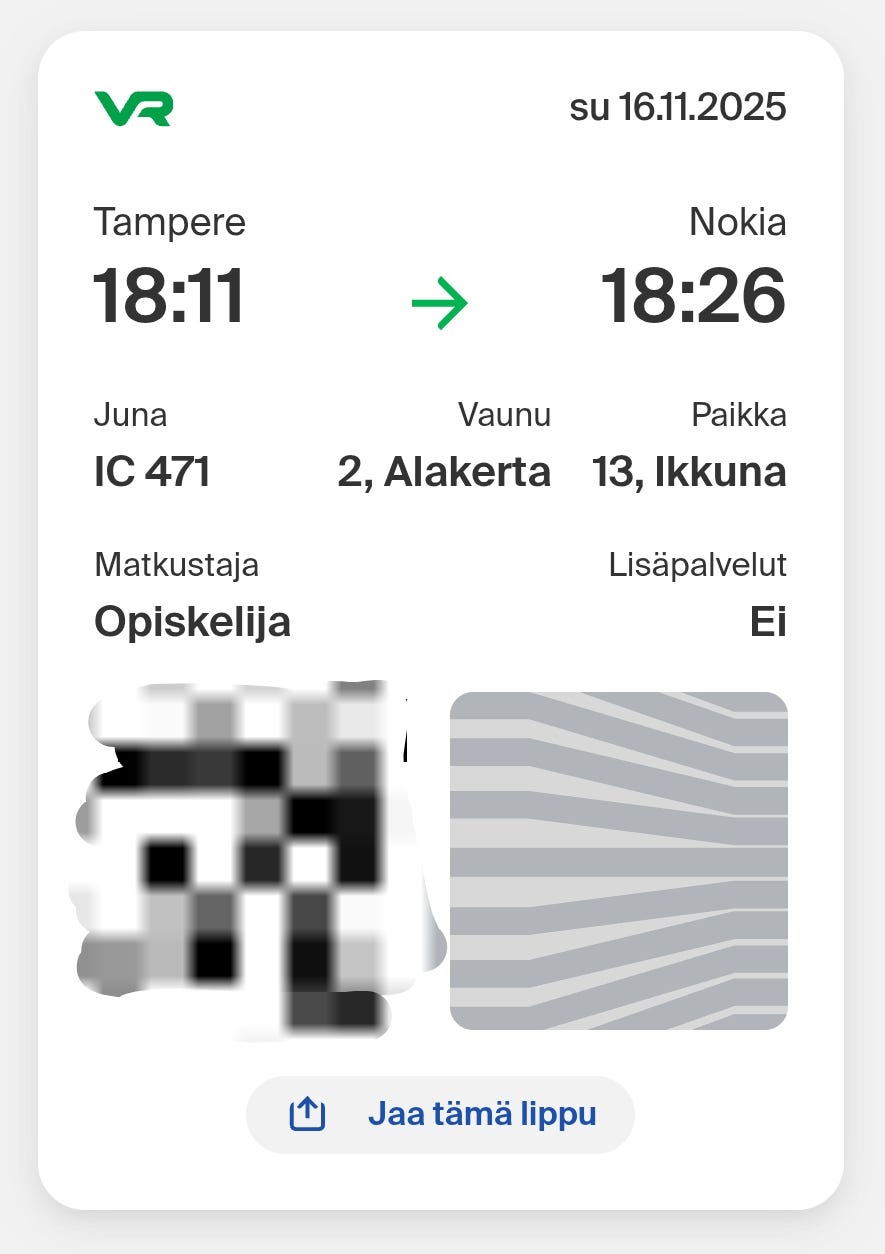Click the departure time 18:11
The height and width of the screenshot is (1254, 885).
click(x=167, y=294)
